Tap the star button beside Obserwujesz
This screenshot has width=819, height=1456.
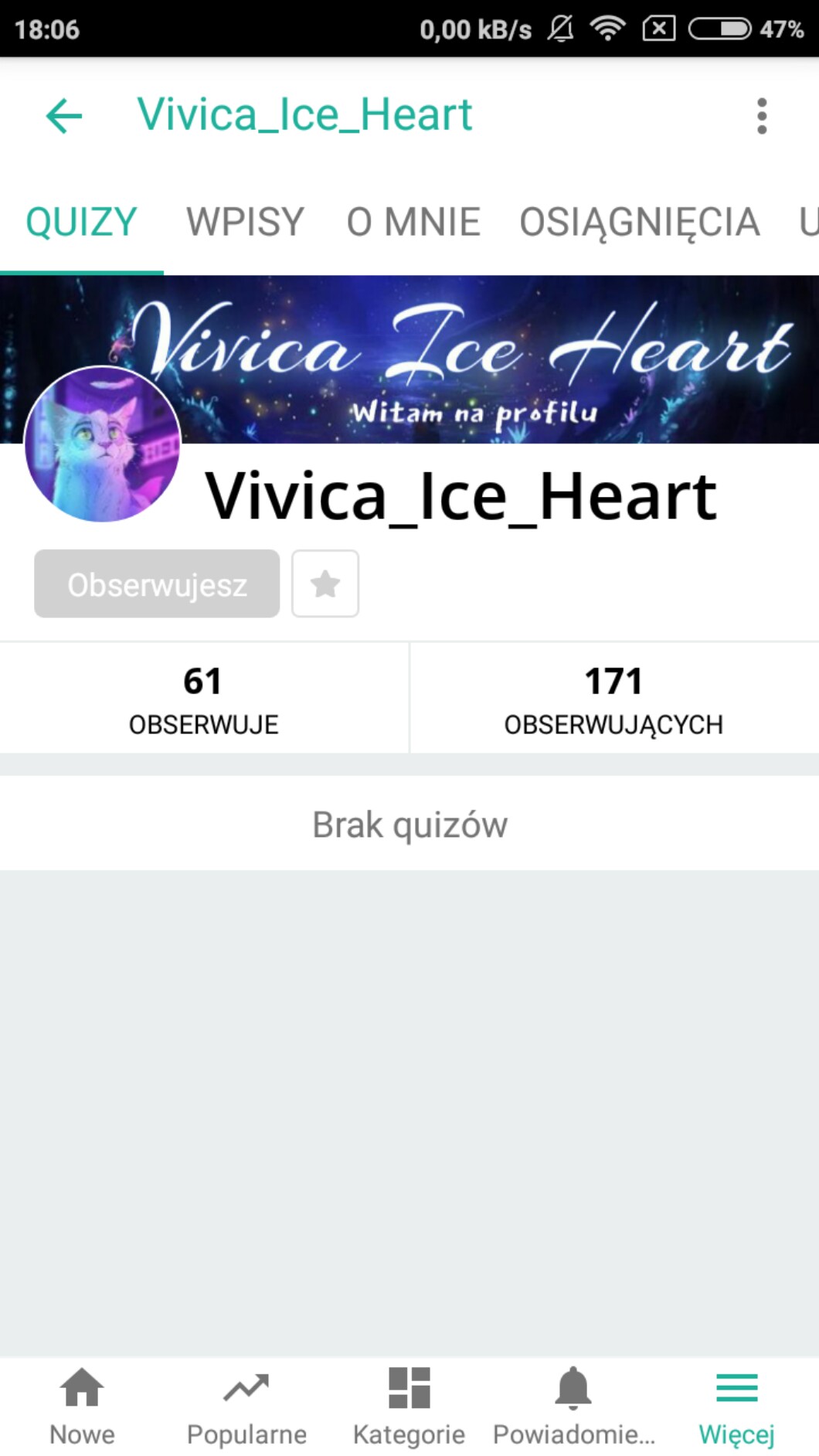(x=325, y=584)
